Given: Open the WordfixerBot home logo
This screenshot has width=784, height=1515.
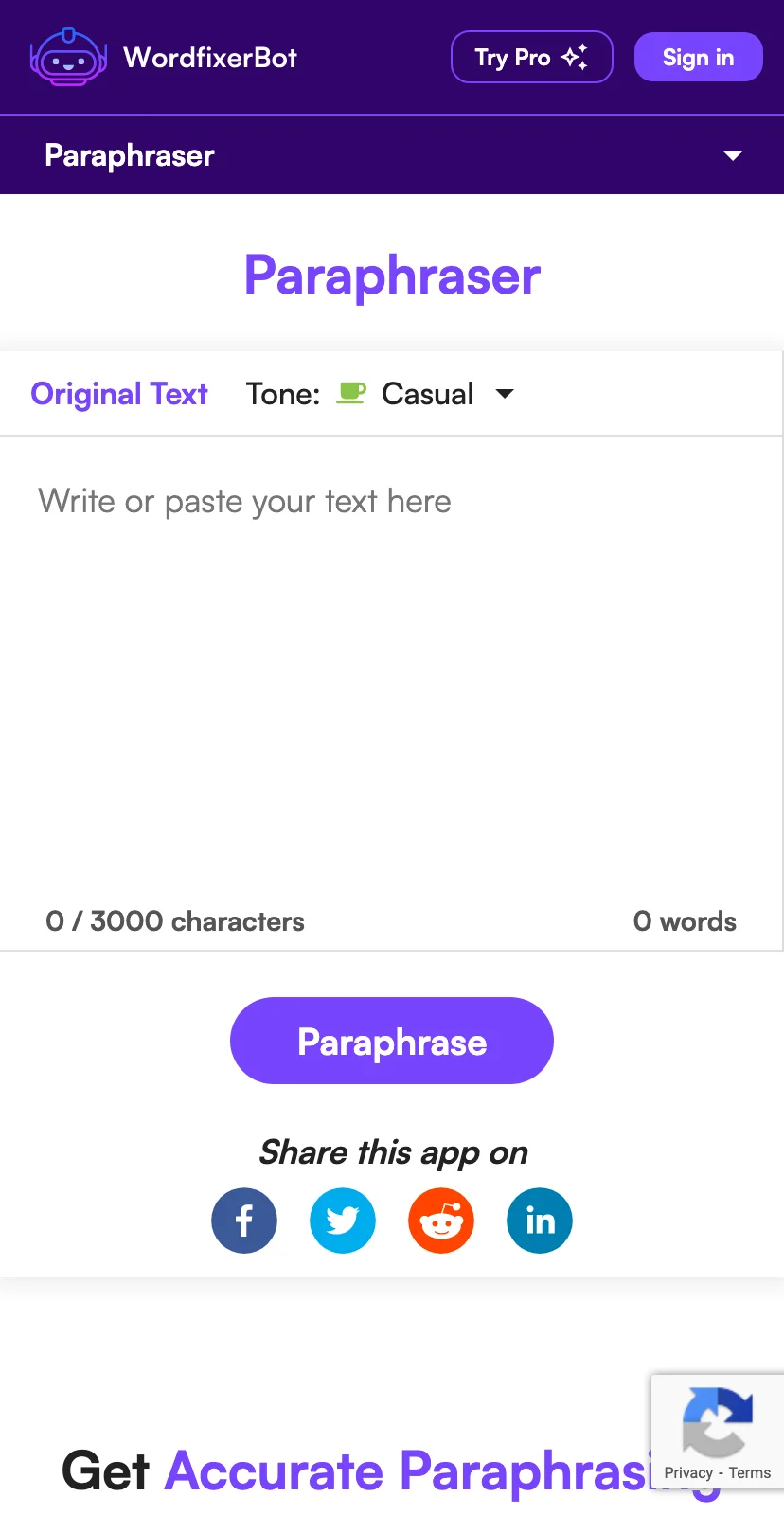Looking at the screenshot, I should pyautogui.click(x=164, y=57).
